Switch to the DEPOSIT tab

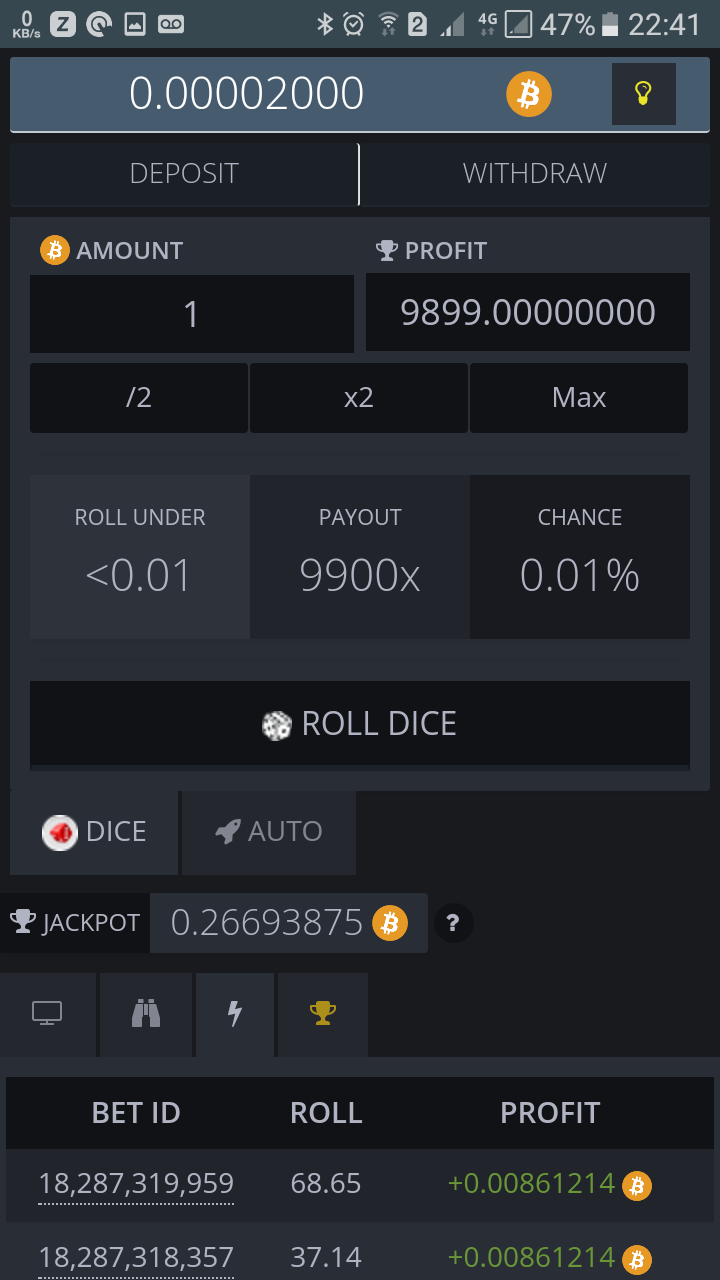pyautogui.click(x=184, y=173)
